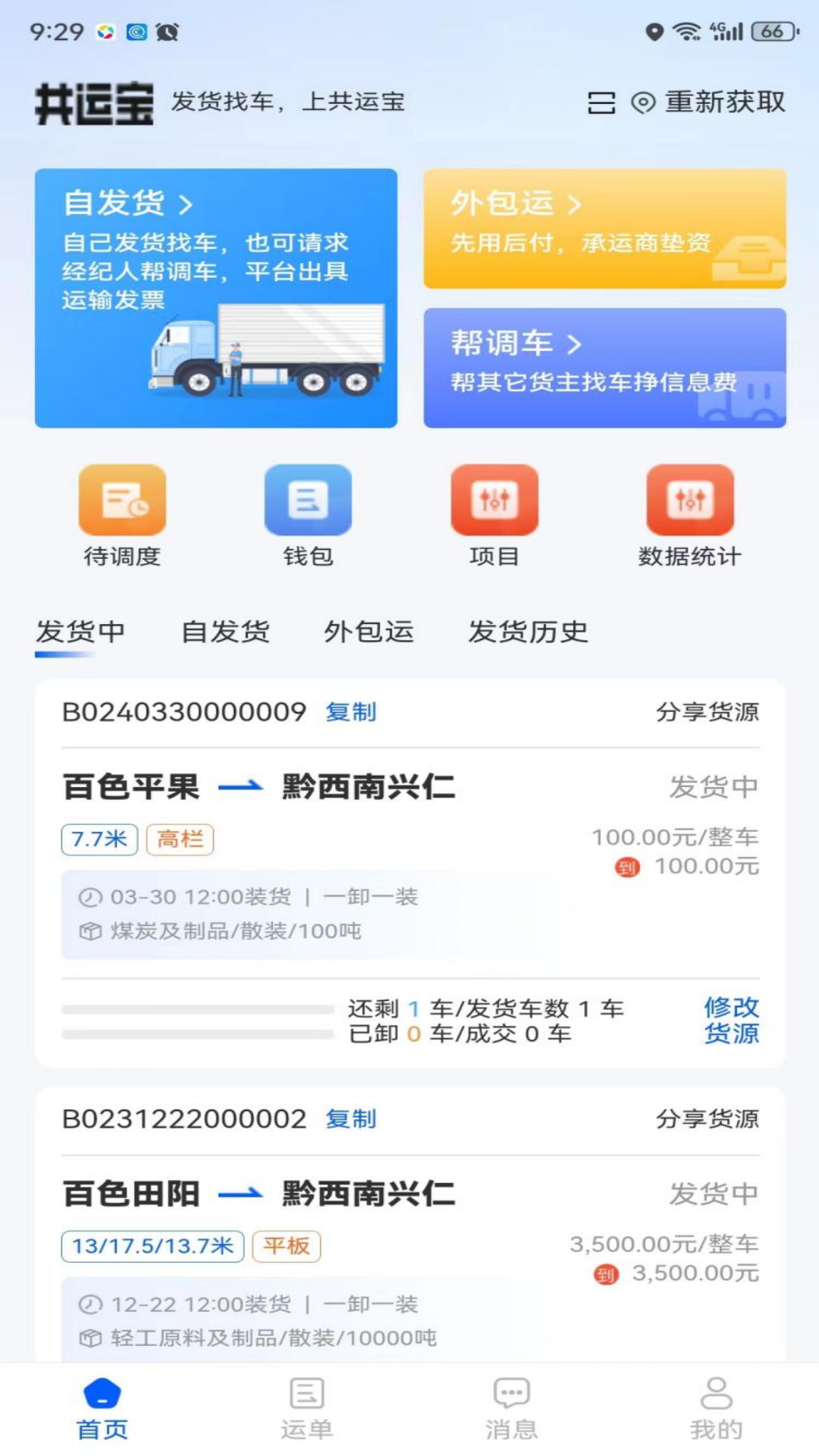
Task: Switch to the 外包运 list tab
Action: pos(369,632)
